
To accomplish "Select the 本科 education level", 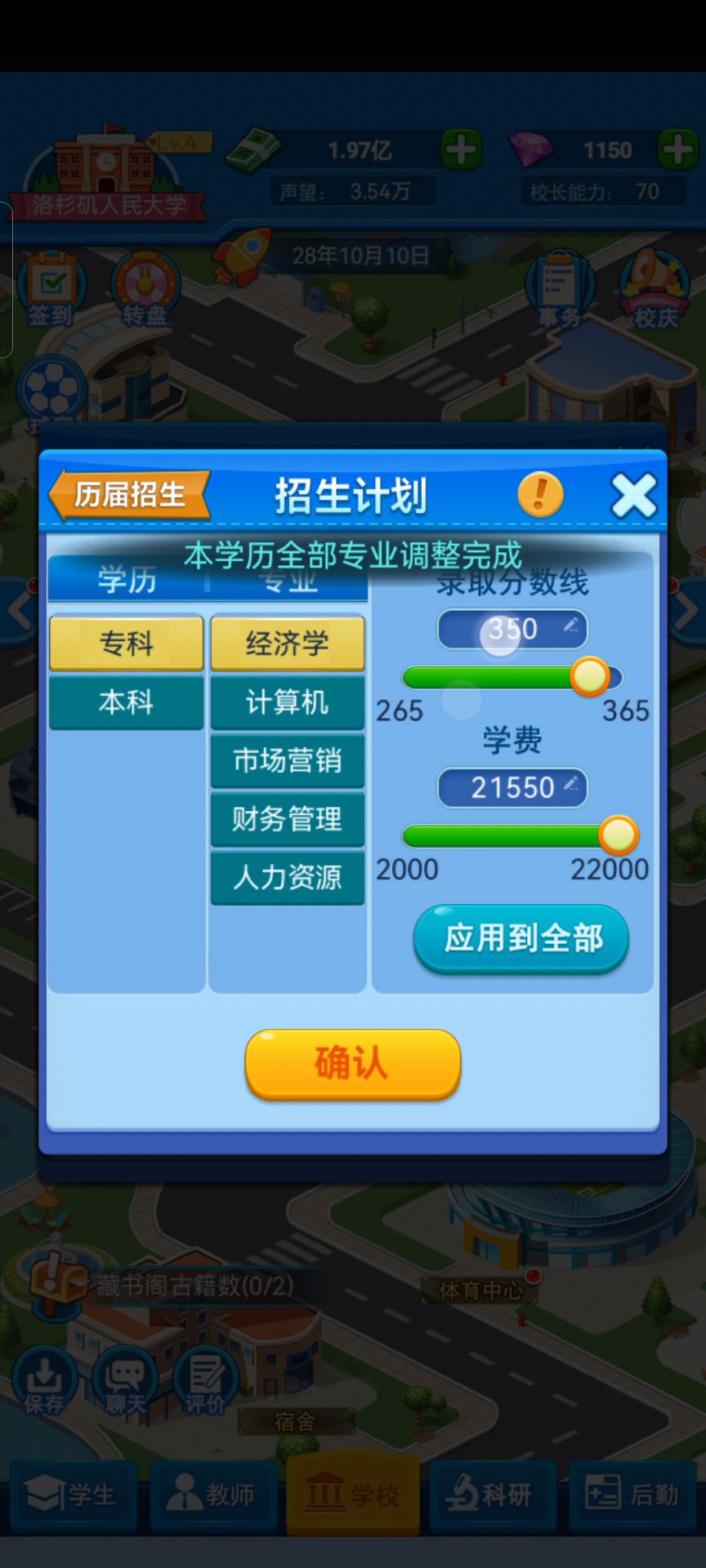I will (126, 702).
